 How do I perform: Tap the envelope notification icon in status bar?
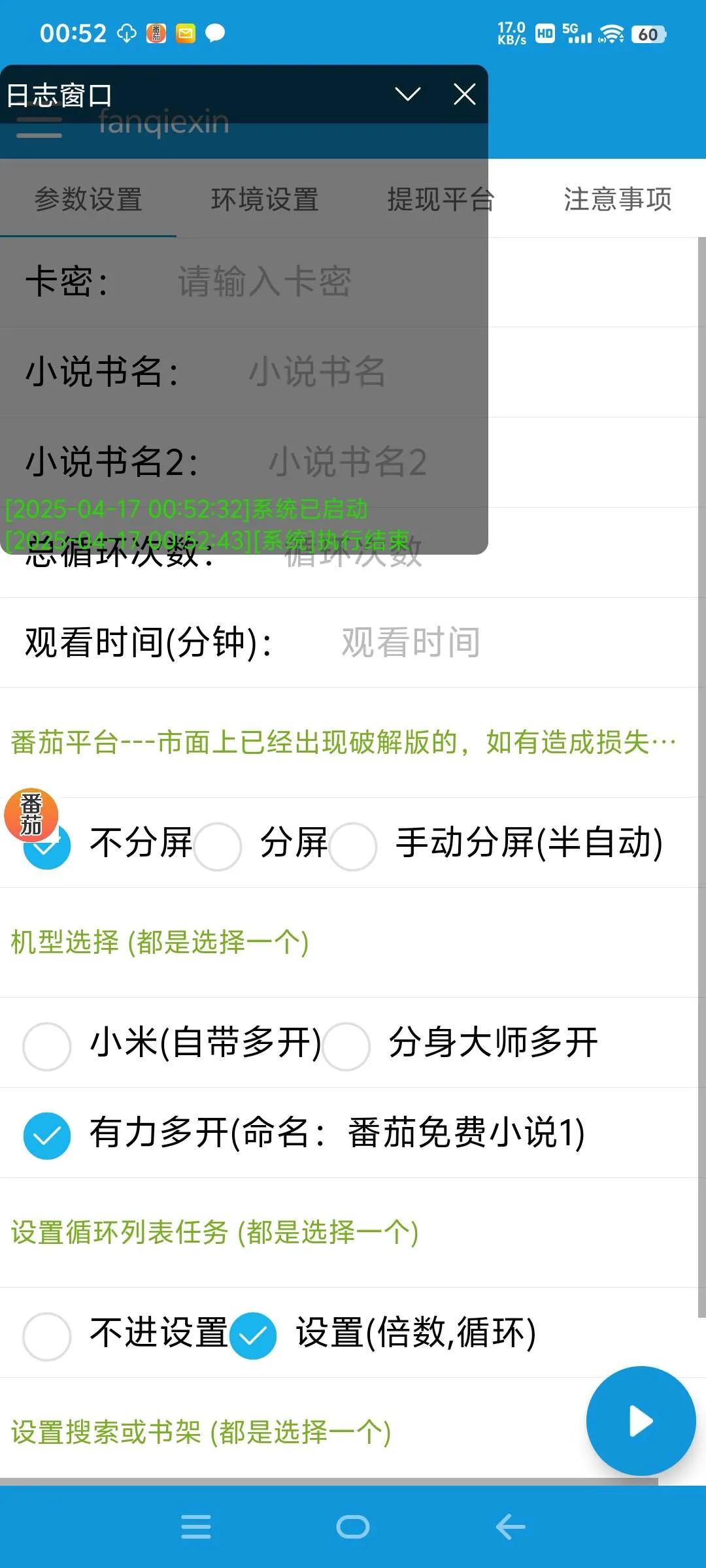click(185, 33)
